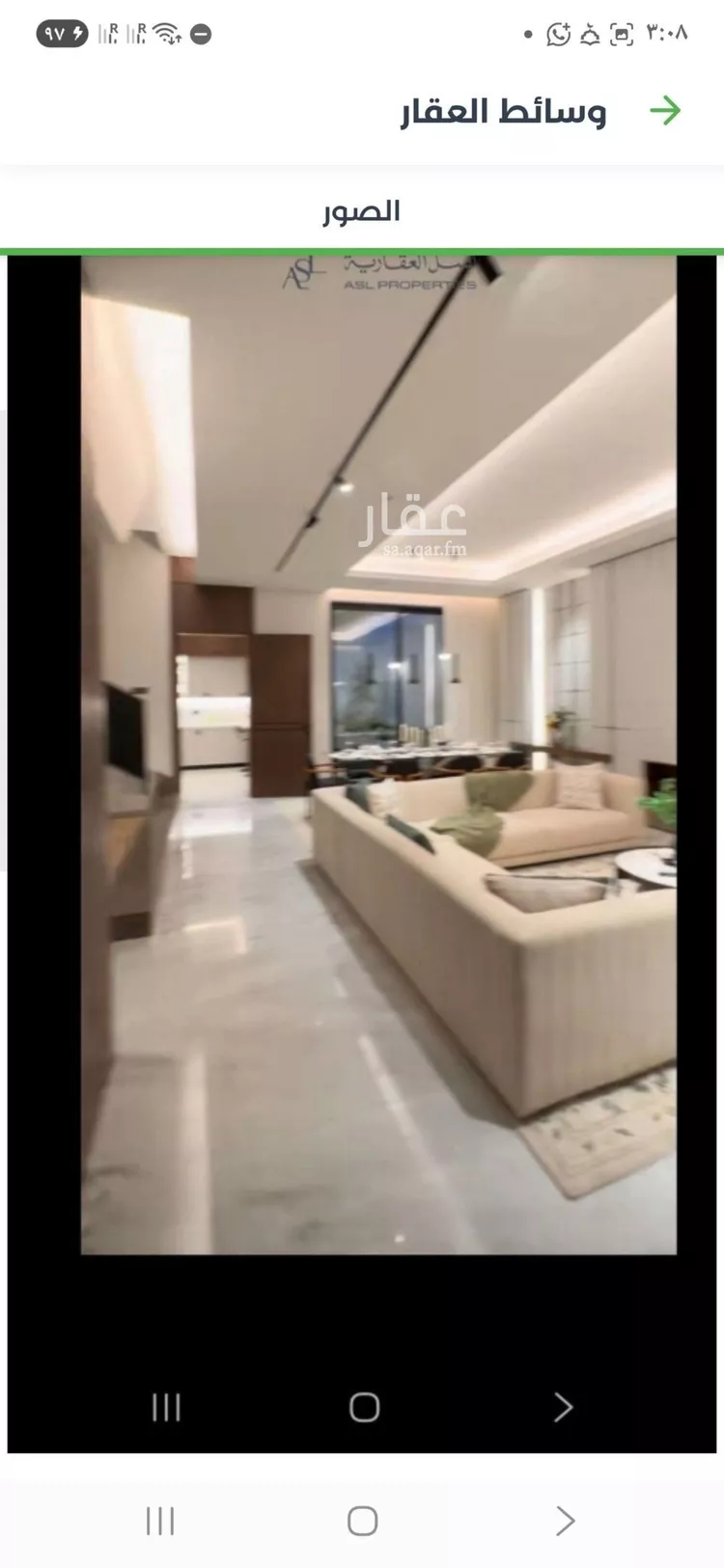Switch to the الصور tab
The height and width of the screenshot is (1568, 724).
(x=361, y=211)
